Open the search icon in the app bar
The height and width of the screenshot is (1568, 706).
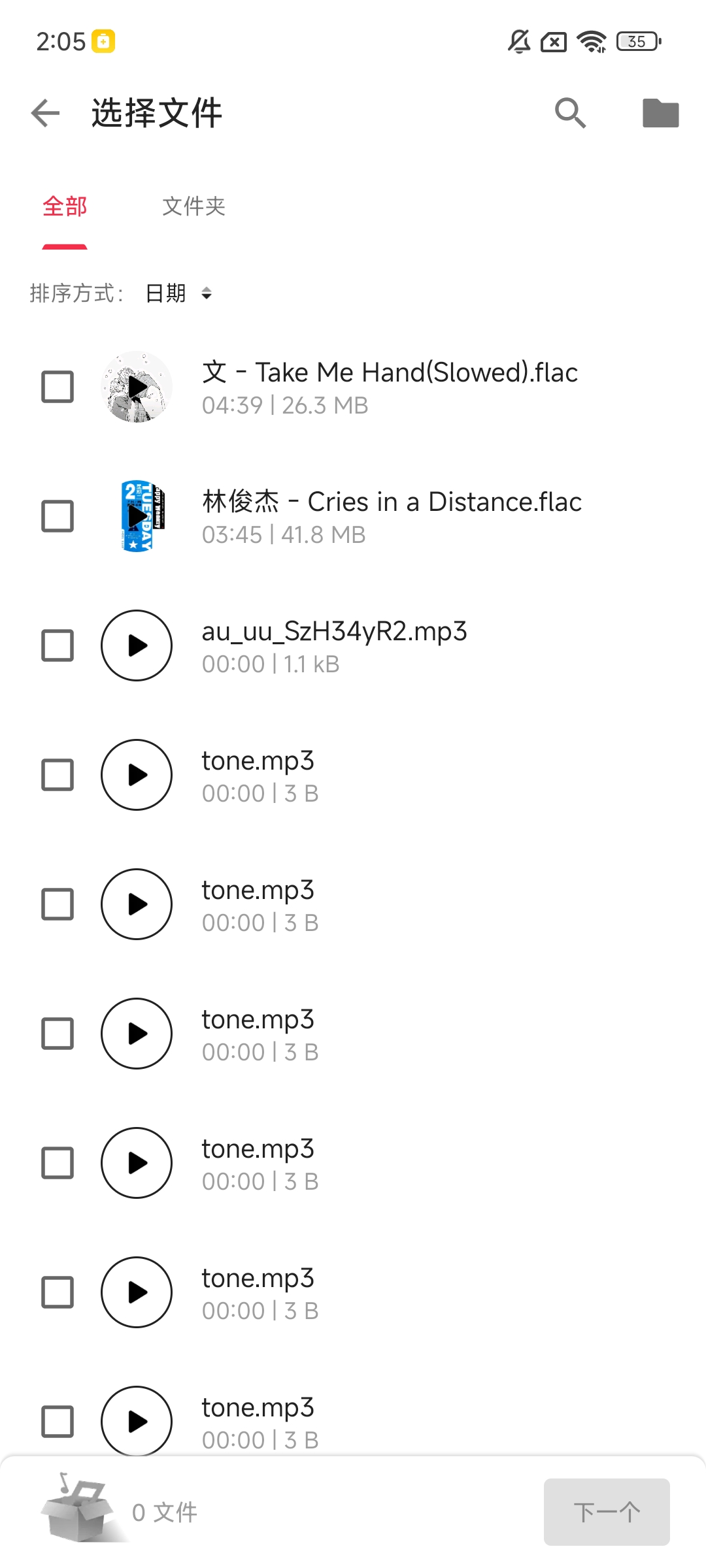pos(570,113)
